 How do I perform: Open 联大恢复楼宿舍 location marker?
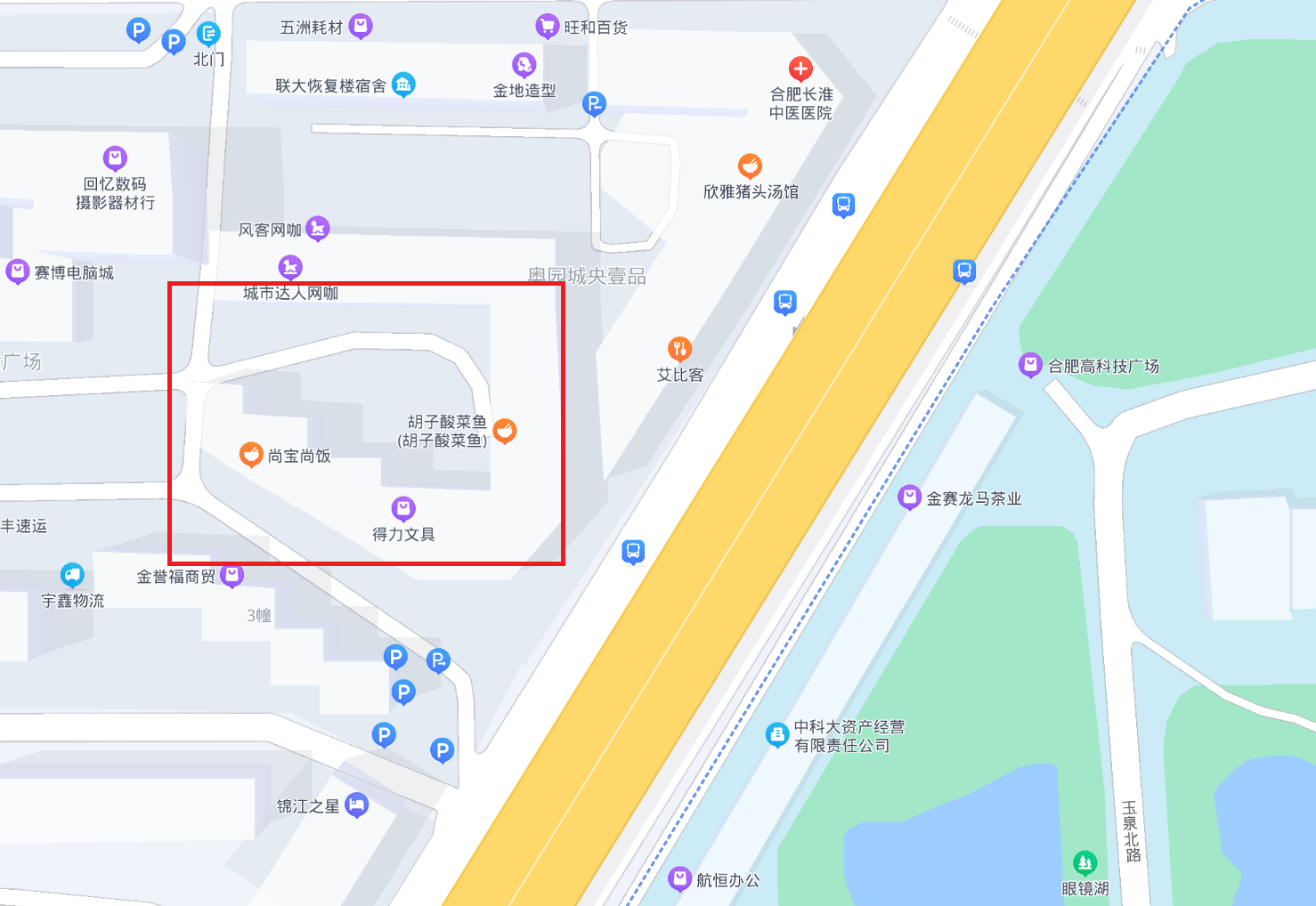(403, 84)
